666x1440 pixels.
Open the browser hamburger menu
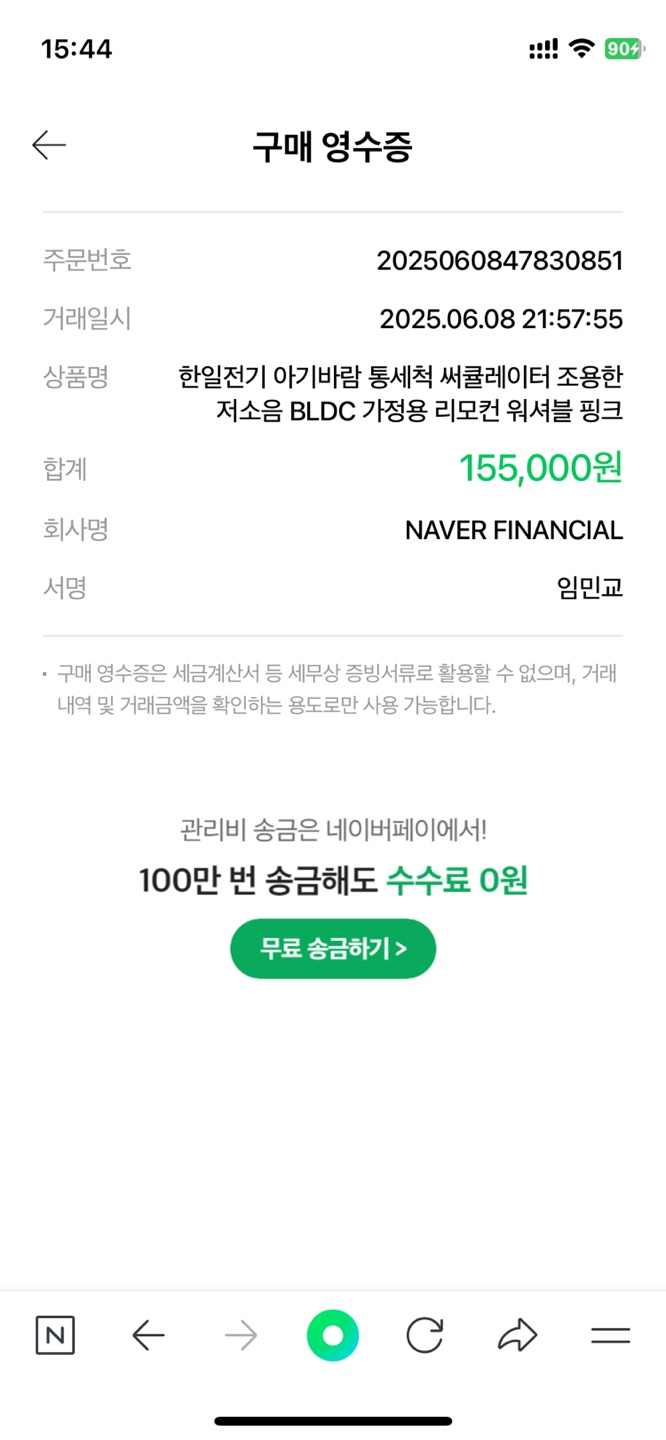pos(610,1335)
